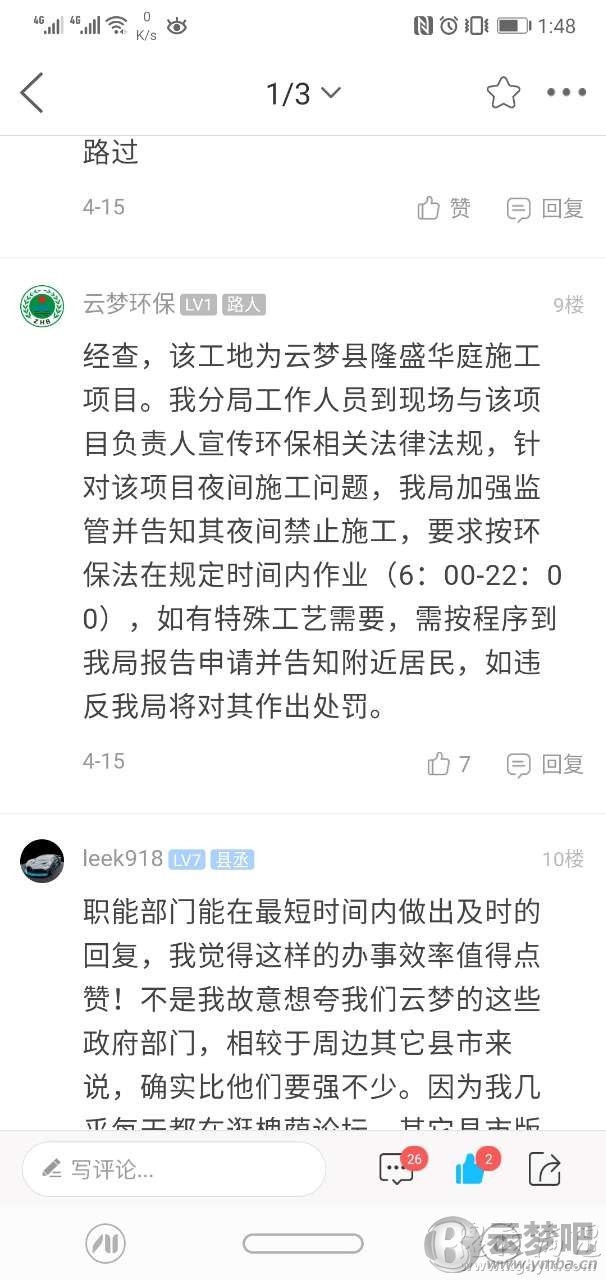Share this thread
The height and width of the screenshot is (1280, 606).
click(x=545, y=1169)
